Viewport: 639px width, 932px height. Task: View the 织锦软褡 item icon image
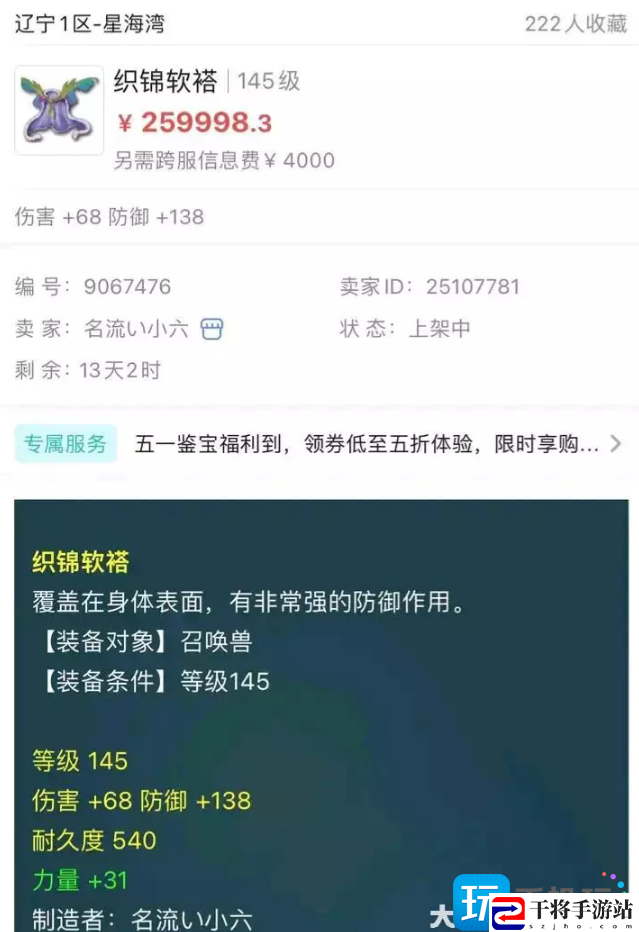tap(59, 110)
